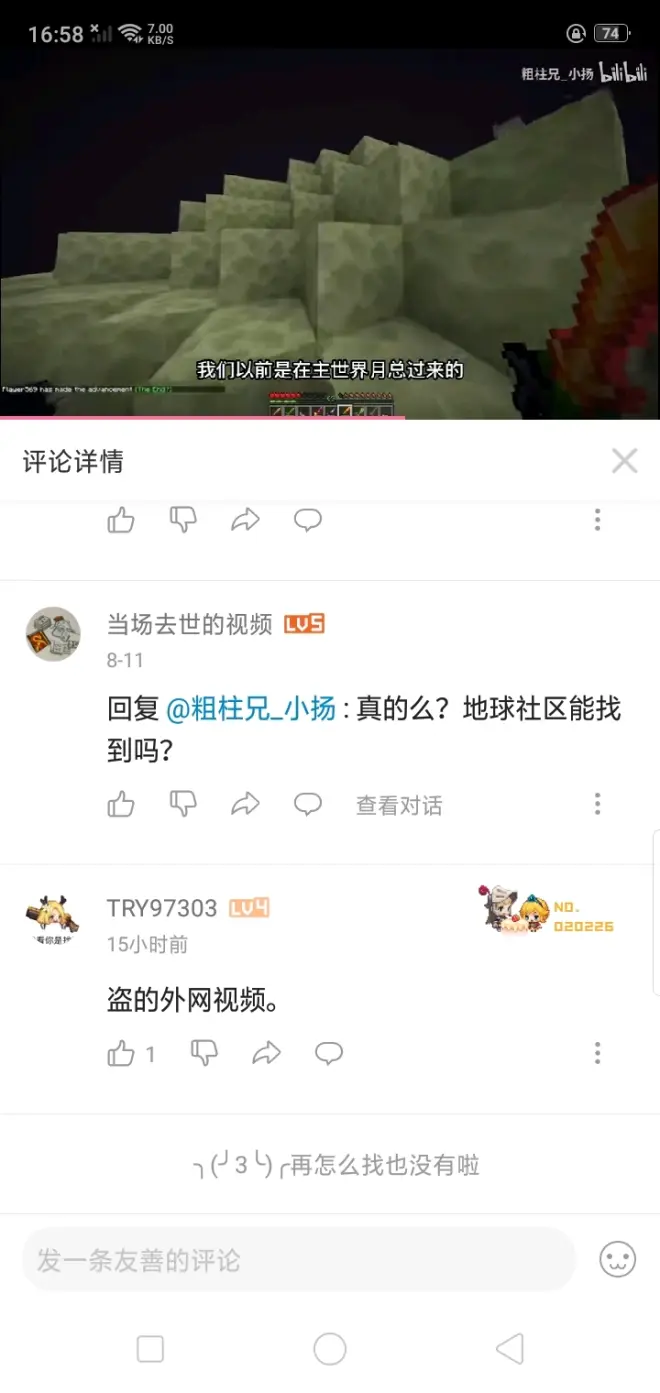The width and height of the screenshot is (660, 1393).
Task: View 当场去世的视频's profile avatar
Action: (x=53, y=633)
